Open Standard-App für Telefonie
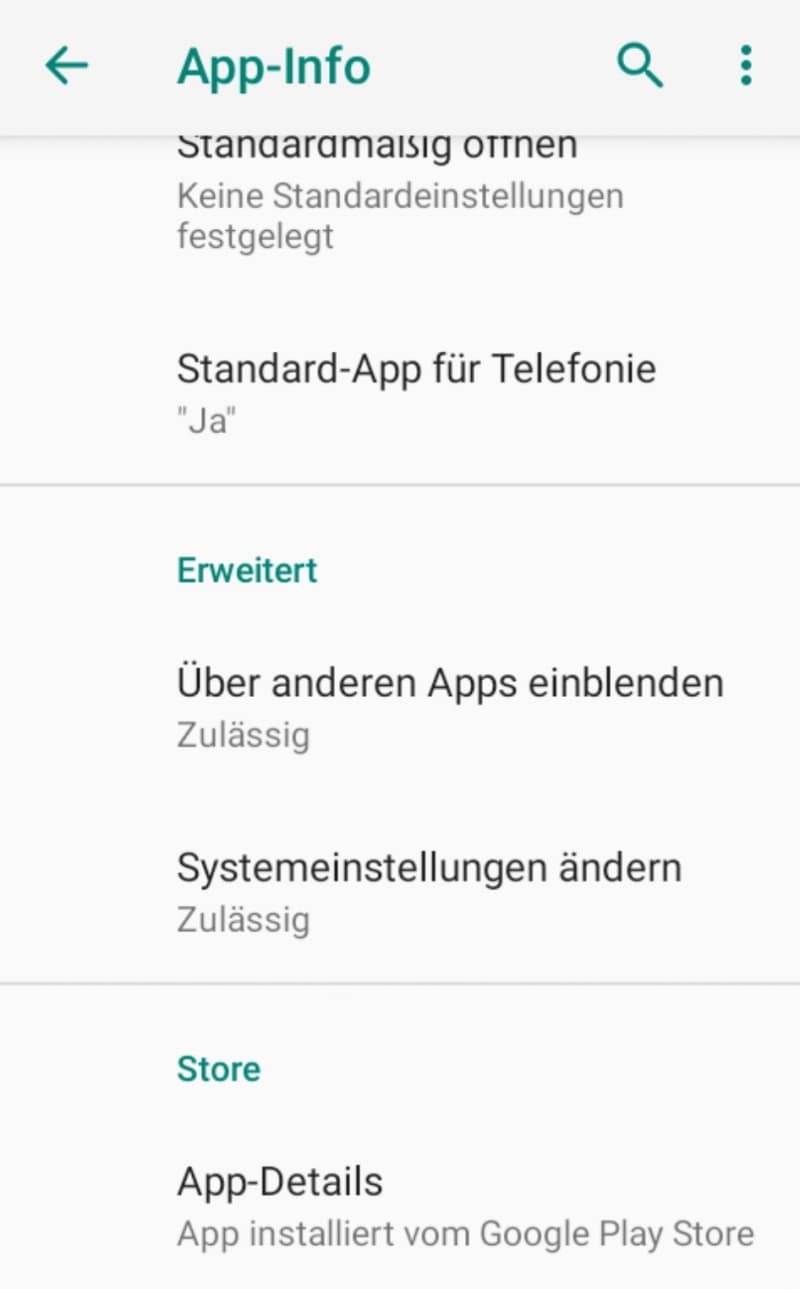The image size is (800, 1289). coord(400,391)
